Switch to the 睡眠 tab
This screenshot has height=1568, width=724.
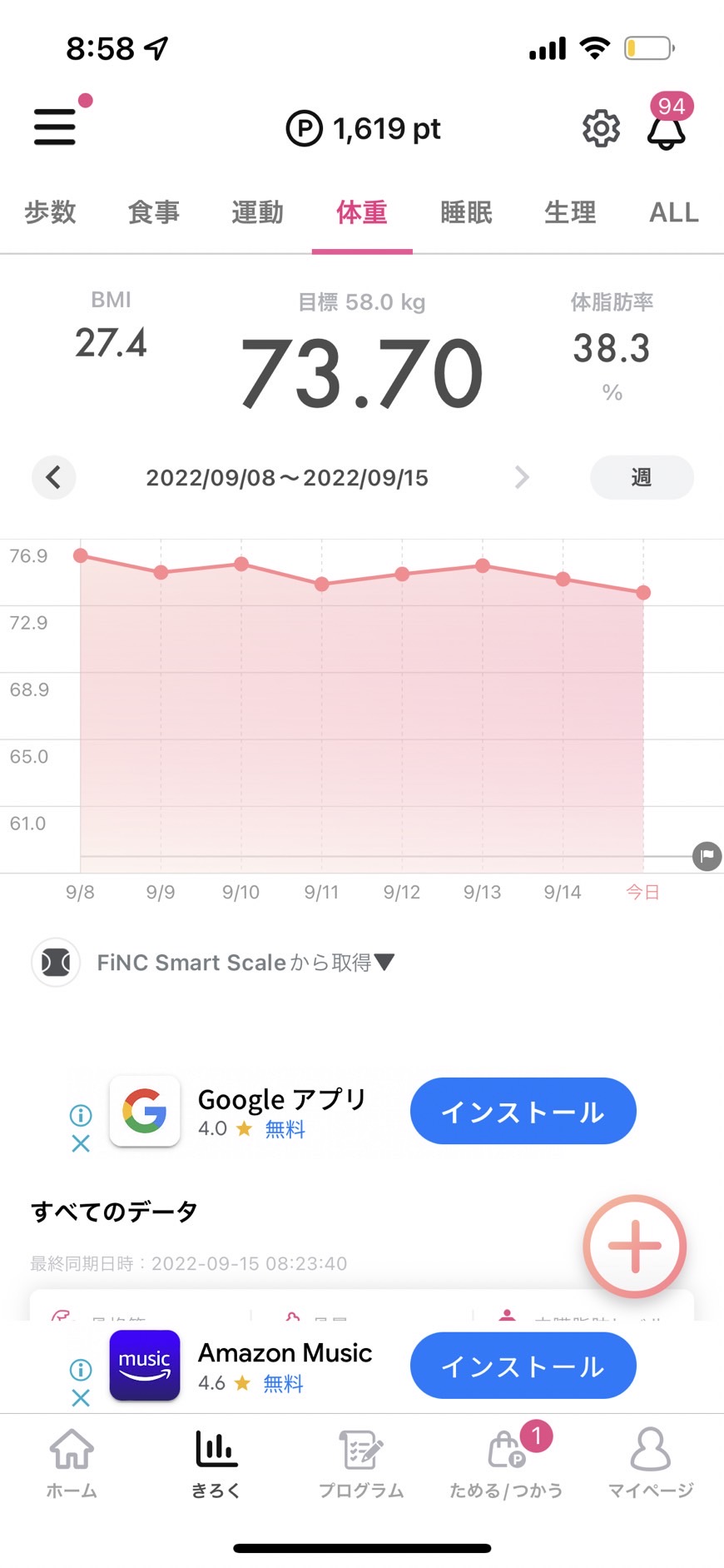tap(466, 212)
